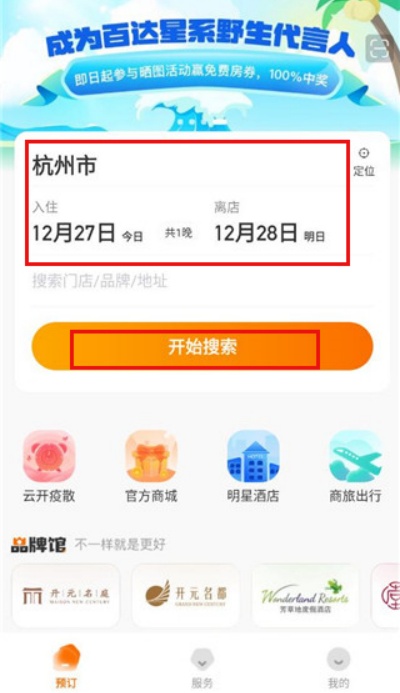
Task: Open 明星酒店
Action: point(253,467)
